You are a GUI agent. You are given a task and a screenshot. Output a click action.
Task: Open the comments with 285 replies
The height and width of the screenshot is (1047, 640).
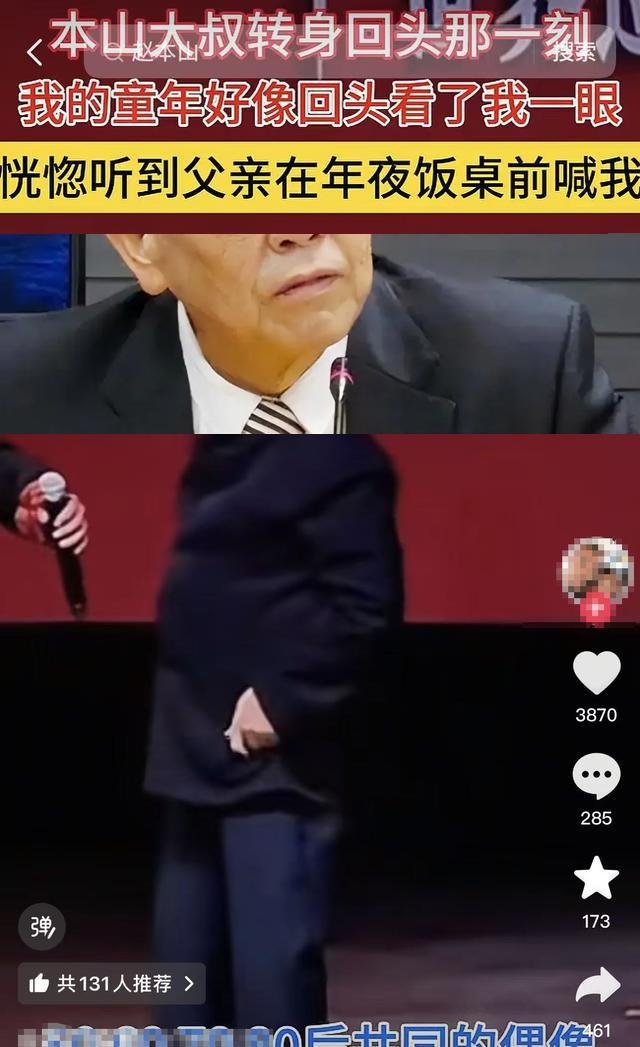click(596, 777)
